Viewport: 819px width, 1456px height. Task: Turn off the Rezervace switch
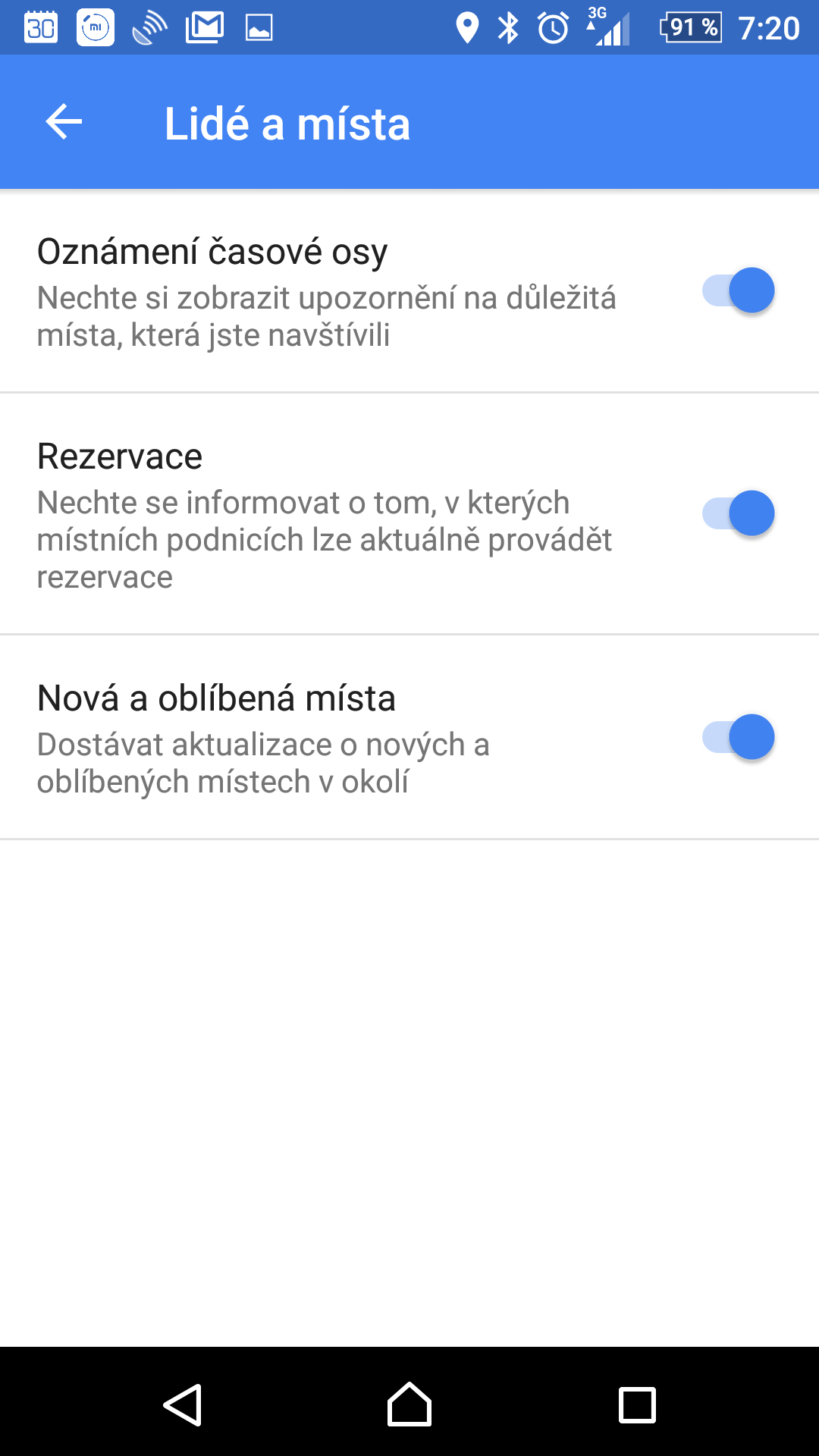coord(738,513)
